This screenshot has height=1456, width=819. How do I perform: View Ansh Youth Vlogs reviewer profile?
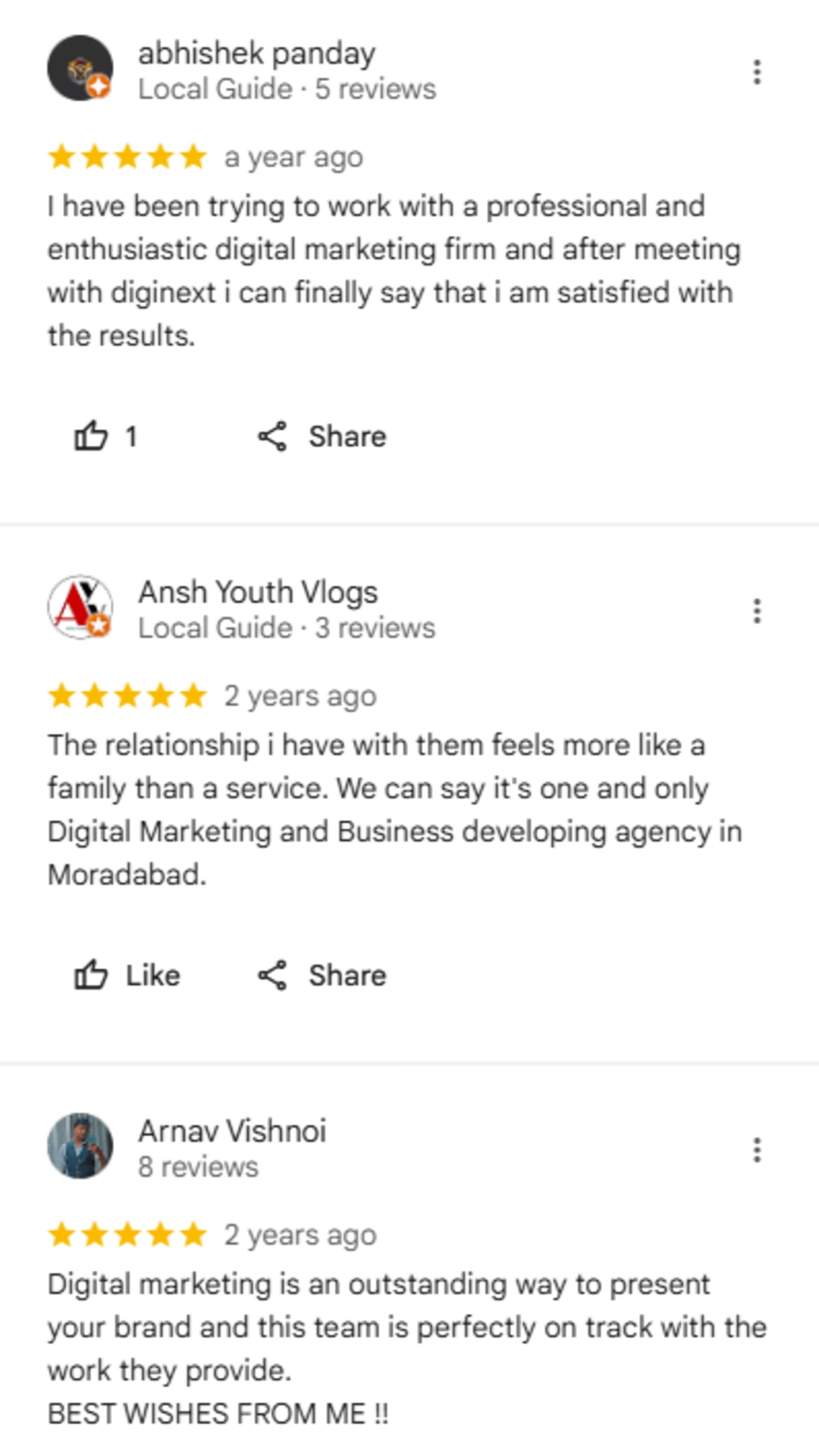pos(257,592)
